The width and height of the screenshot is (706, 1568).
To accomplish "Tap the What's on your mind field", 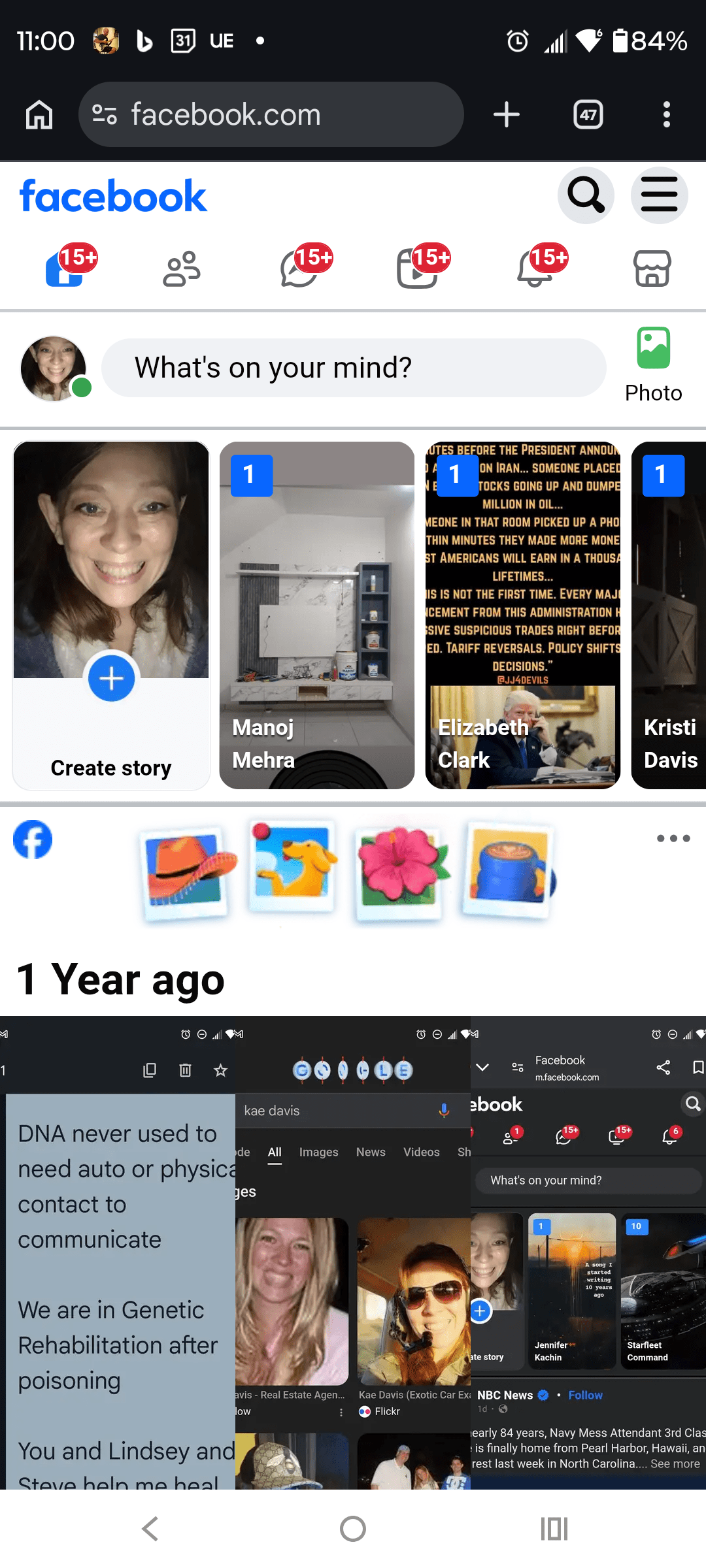I will click(353, 368).
